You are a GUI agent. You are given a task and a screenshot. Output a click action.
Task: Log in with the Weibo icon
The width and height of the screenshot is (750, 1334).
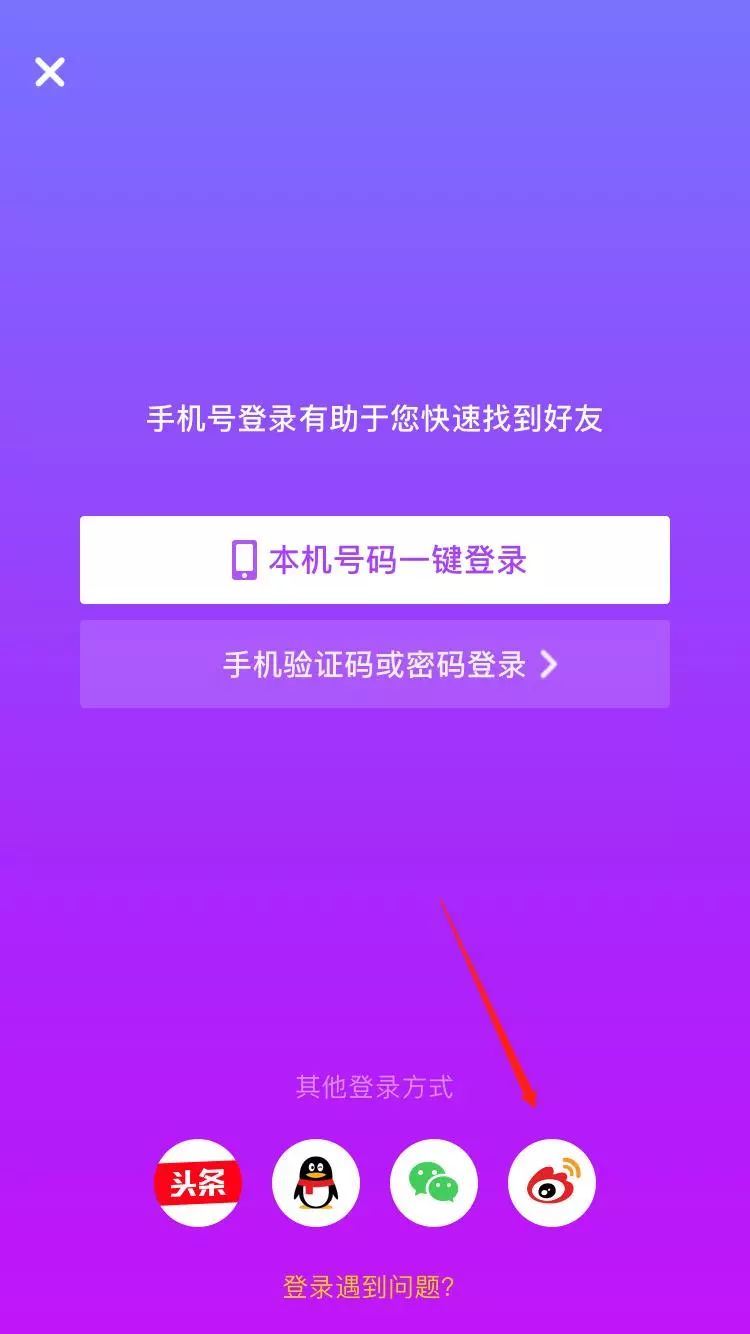pyautogui.click(x=552, y=1183)
